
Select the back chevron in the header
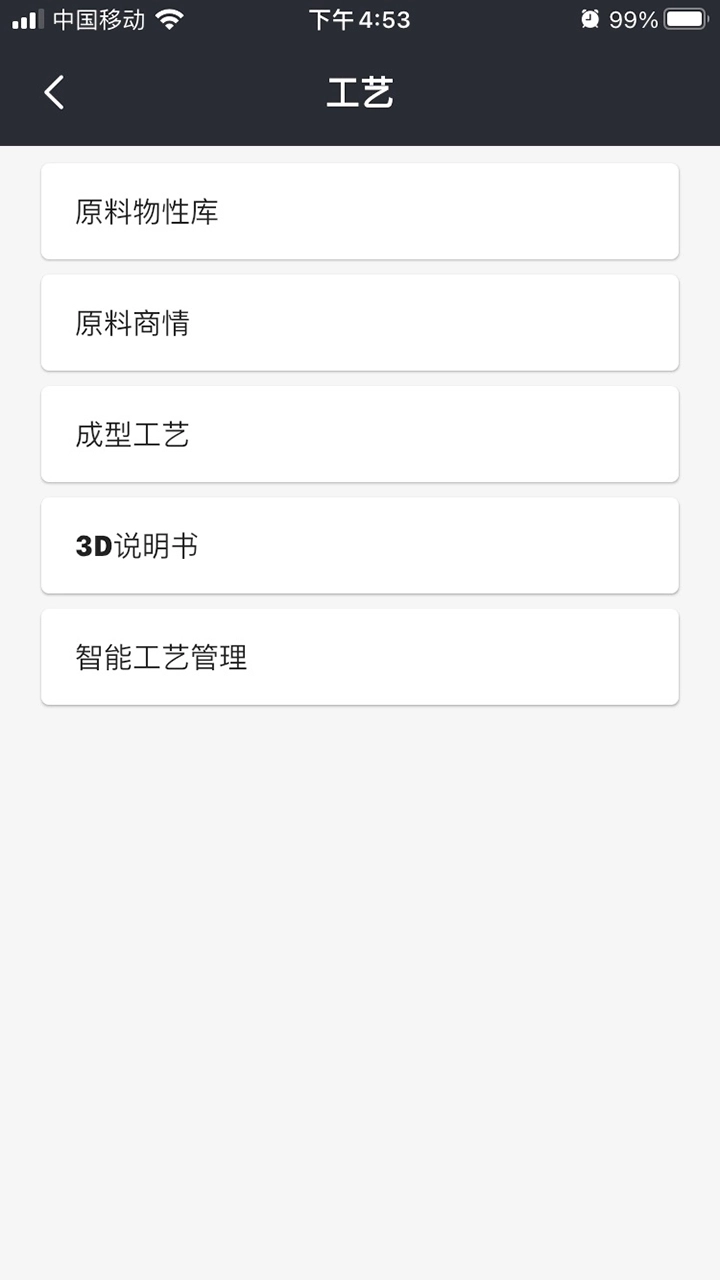(53, 92)
